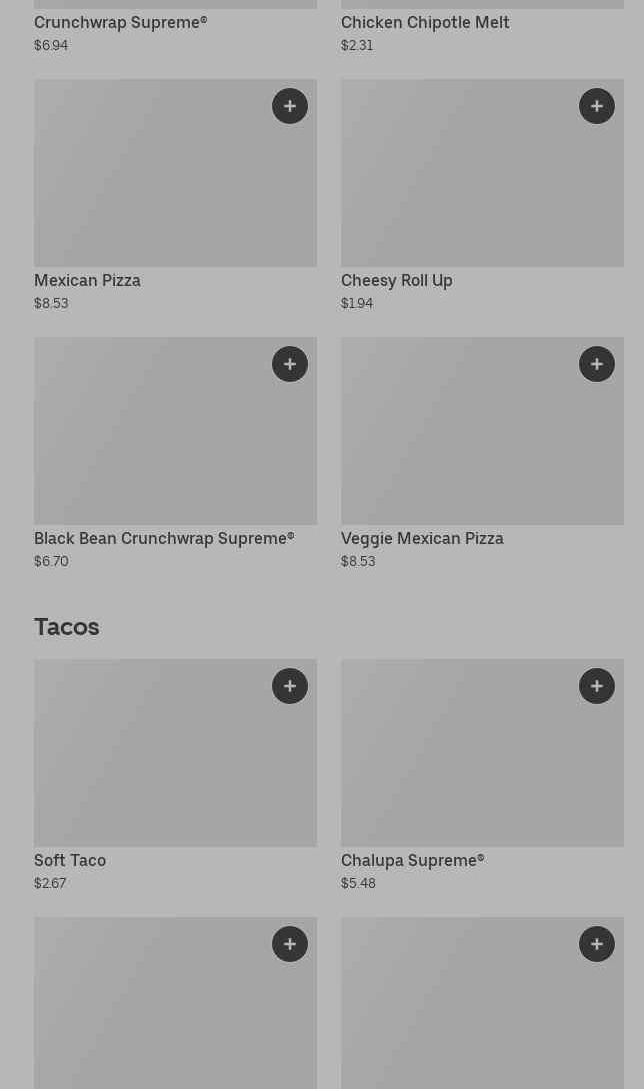Image resolution: width=644 pixels, height=1089 pixels.
Task: Add Veggie Mexican Pizza to the order
Action: [x=597, y=364]
